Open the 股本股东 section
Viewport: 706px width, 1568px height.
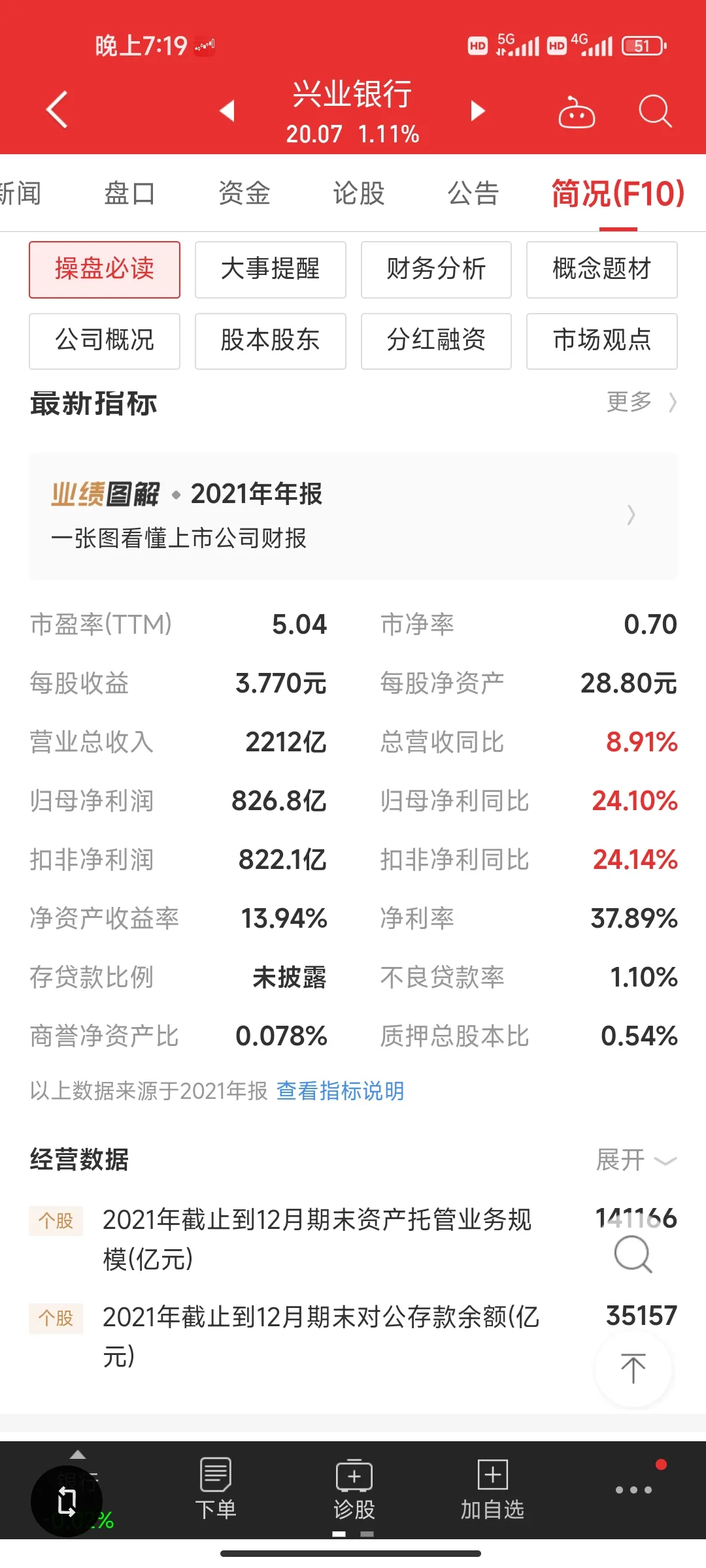270,340
